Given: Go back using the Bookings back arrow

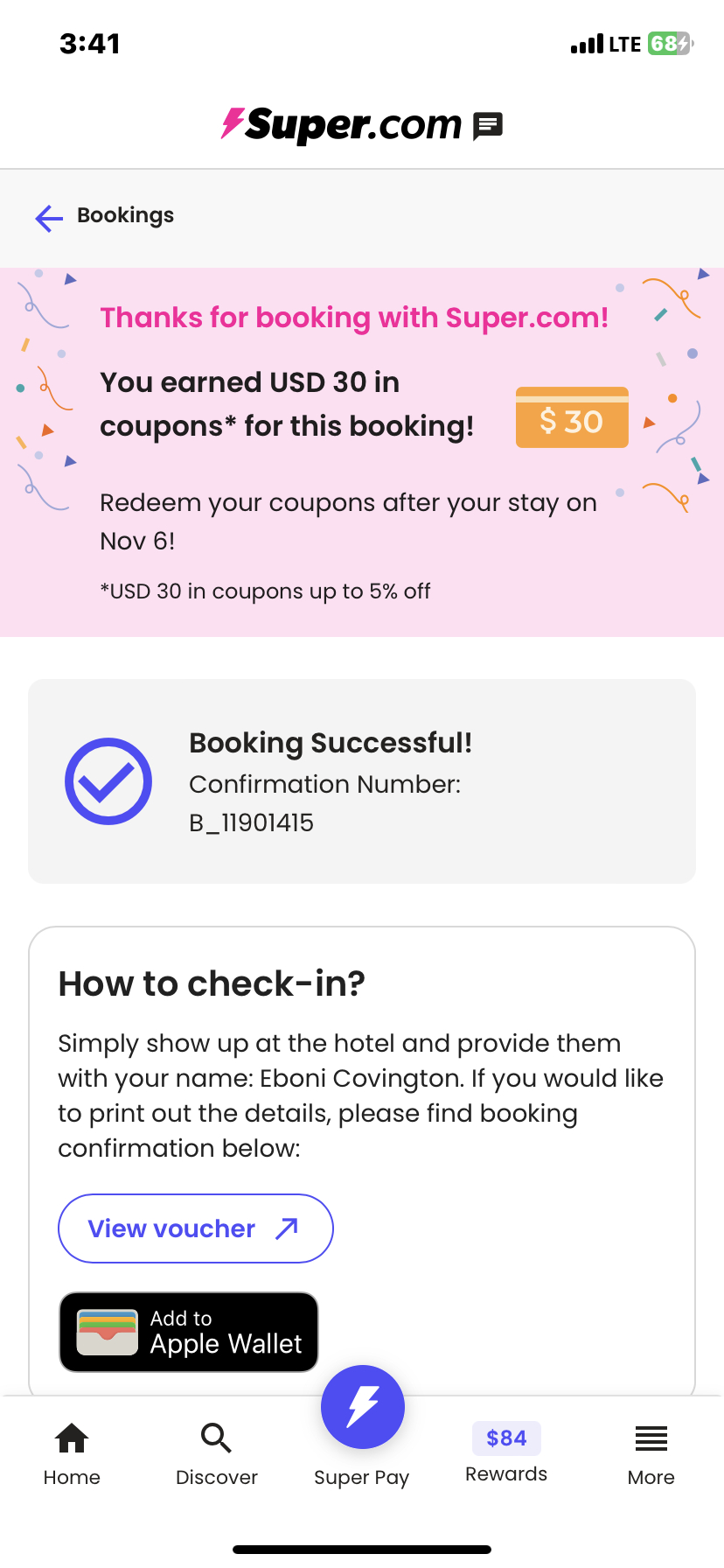Looking at the screenshot, I should tap(48, 218).
